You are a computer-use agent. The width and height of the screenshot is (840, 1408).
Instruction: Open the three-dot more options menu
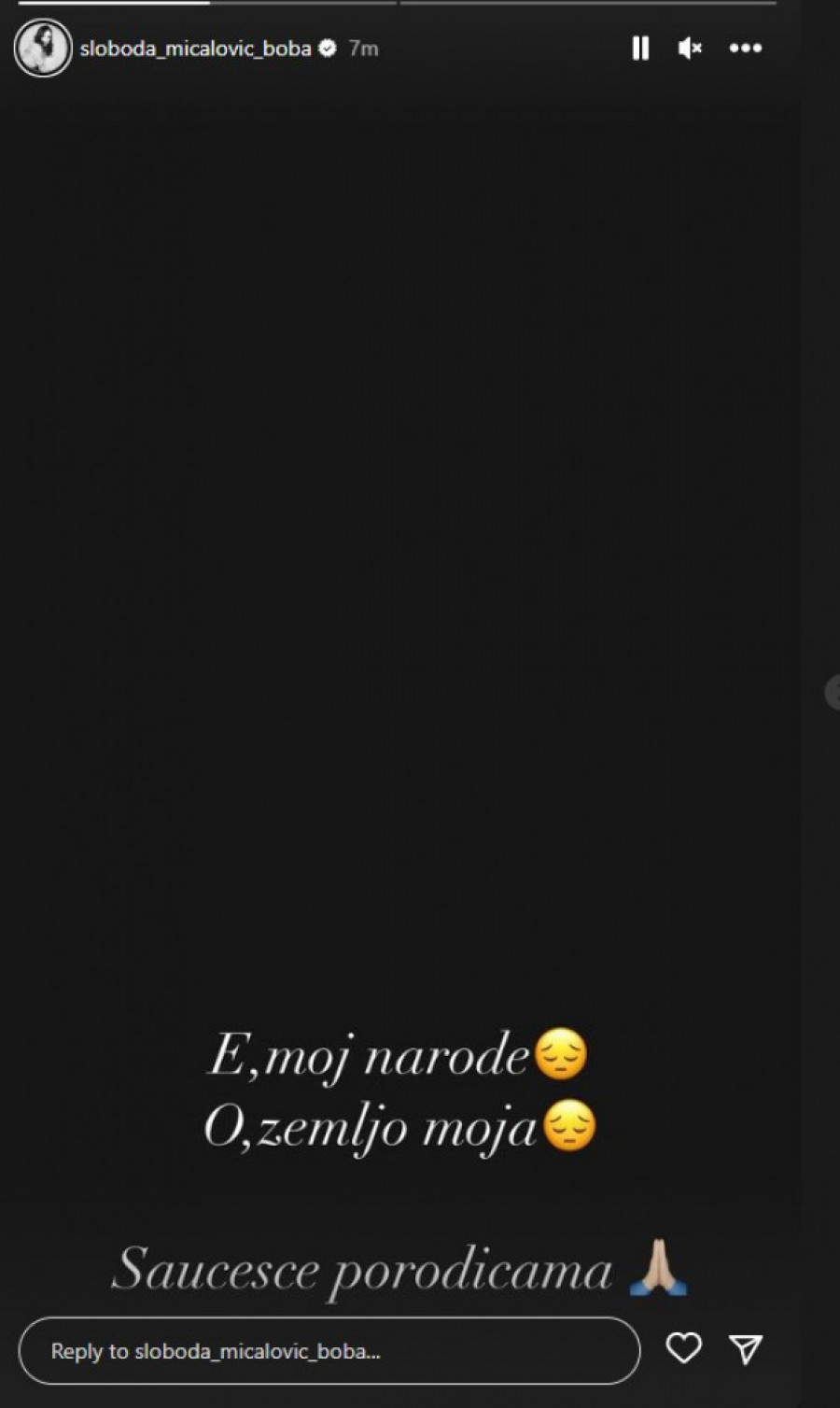coord(745,49)
